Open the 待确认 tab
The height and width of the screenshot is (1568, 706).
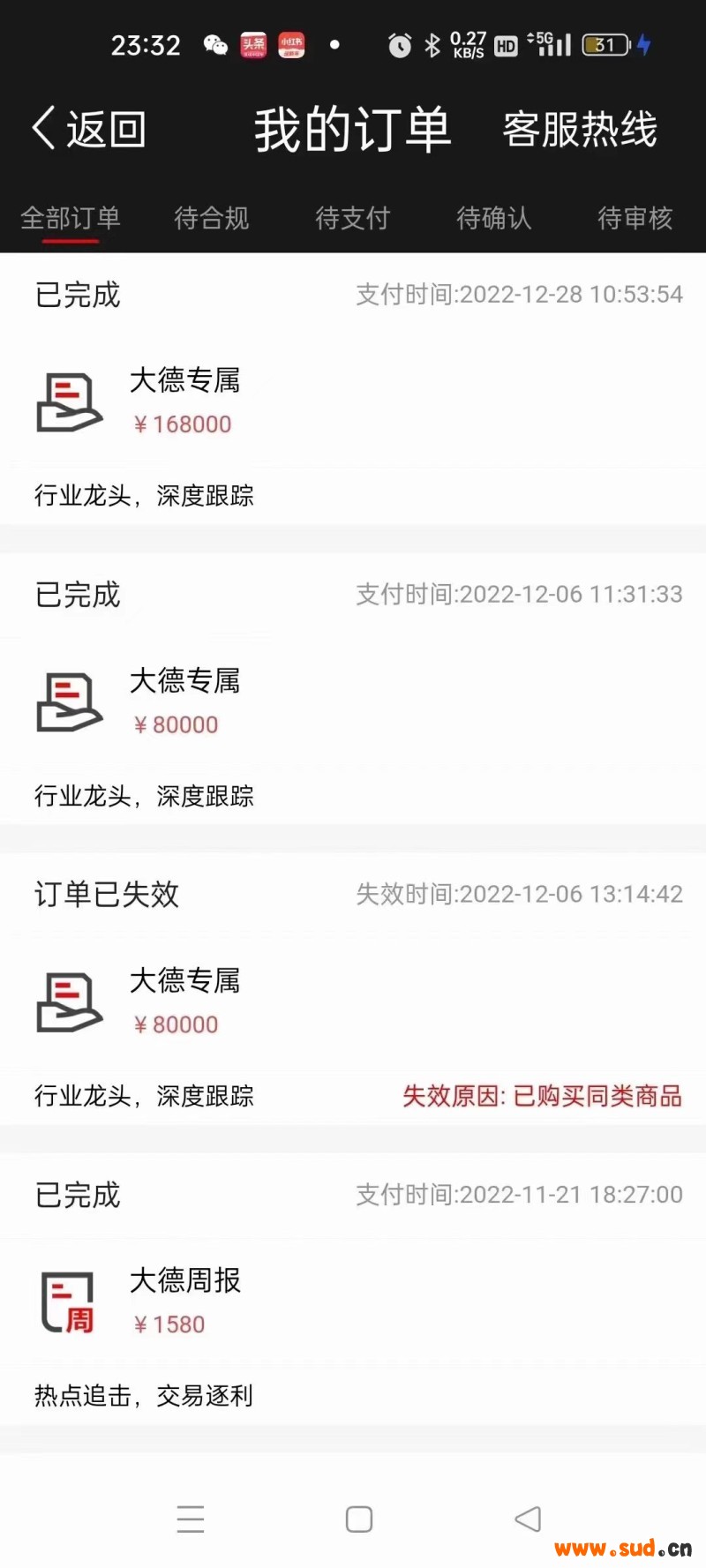click(x=494, y=217)
